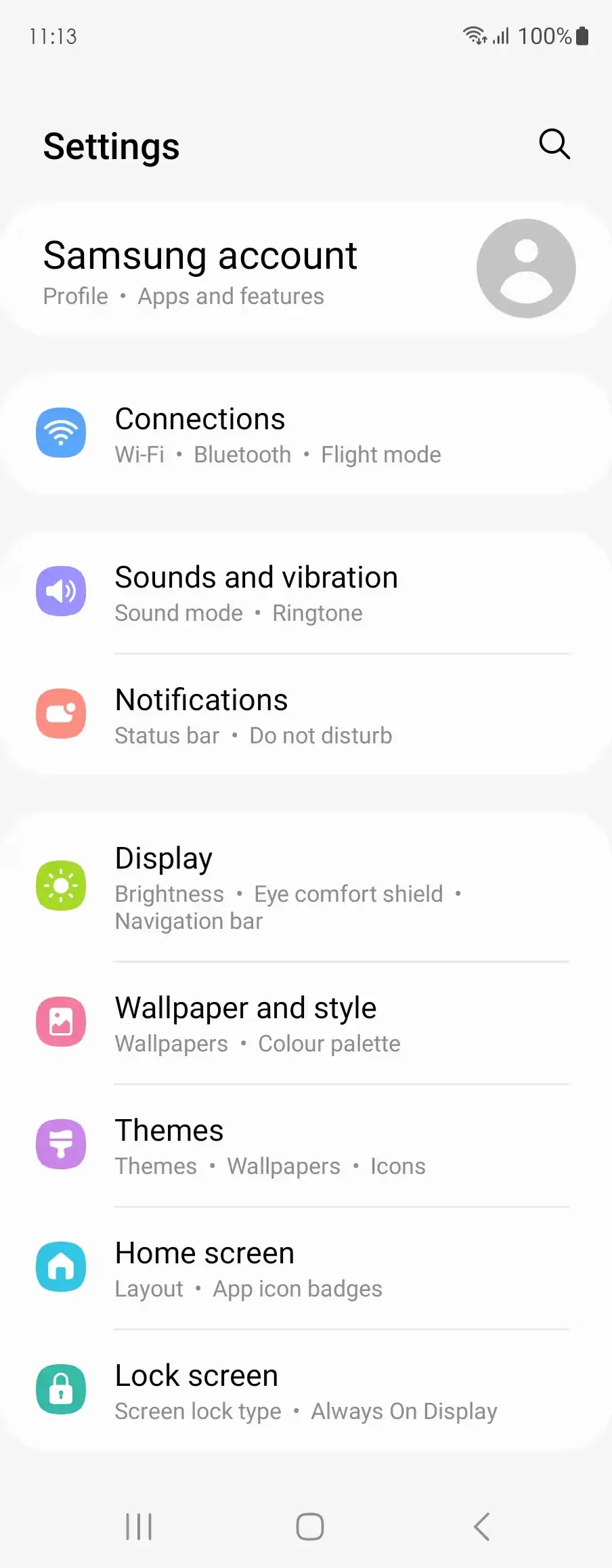Tap the system back button
This screenshot has width=612, height=1568.
pos(481,1526)
